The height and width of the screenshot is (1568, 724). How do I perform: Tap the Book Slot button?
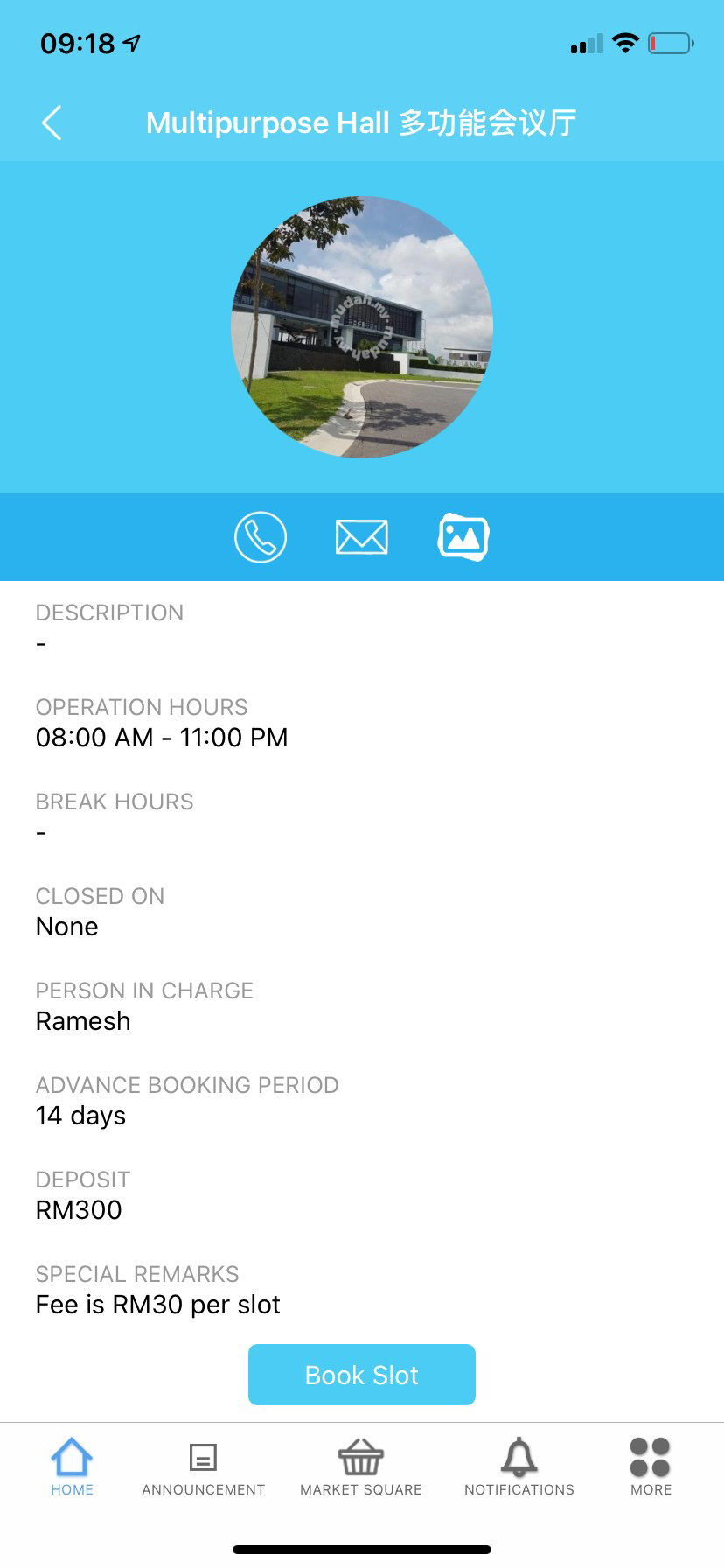[x=362, y=1375]
